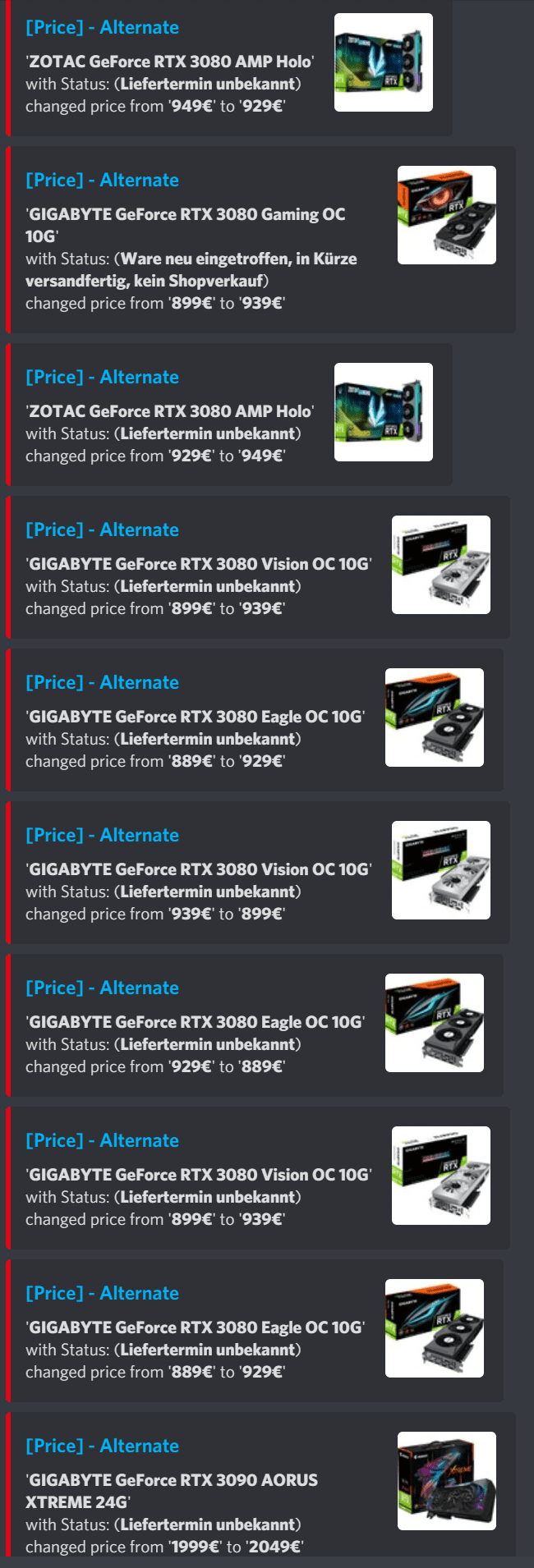Open the [Price] - Alternate link for ZOTAC 949€ to 929€
Viewport: 534px width, 1568px height.
[102, 28]
